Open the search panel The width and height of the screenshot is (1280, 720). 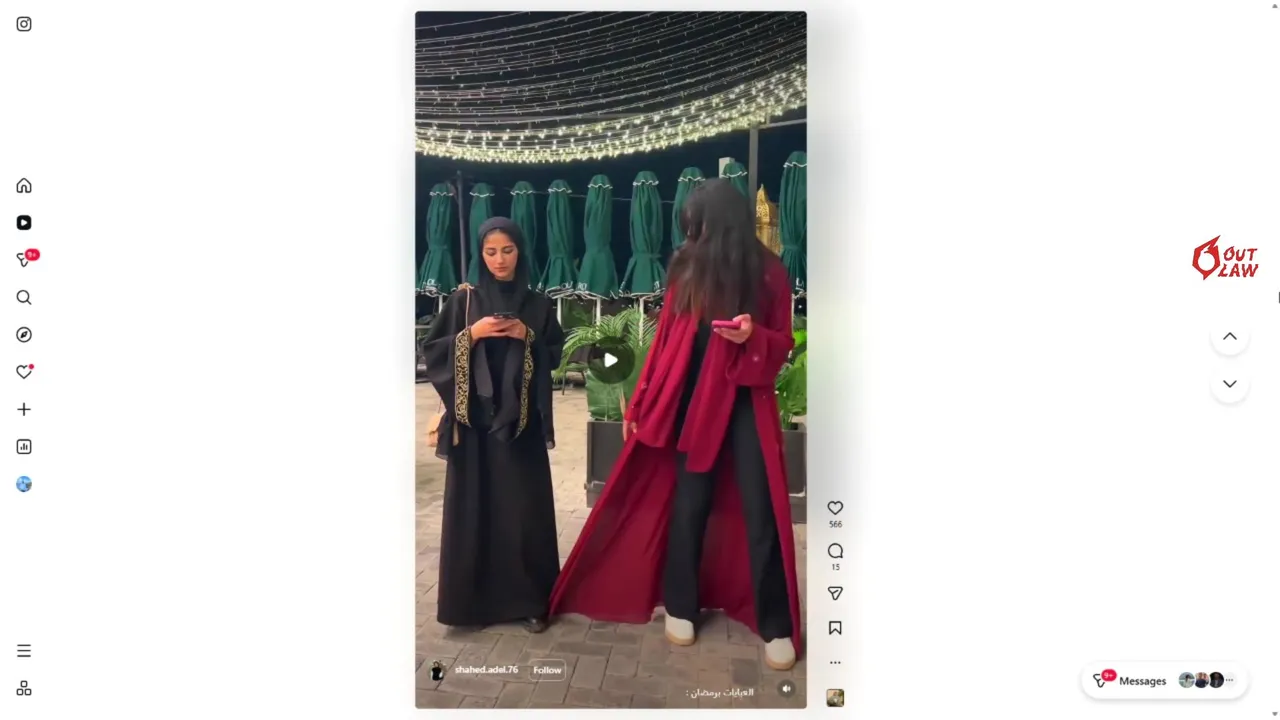[24, 298]
